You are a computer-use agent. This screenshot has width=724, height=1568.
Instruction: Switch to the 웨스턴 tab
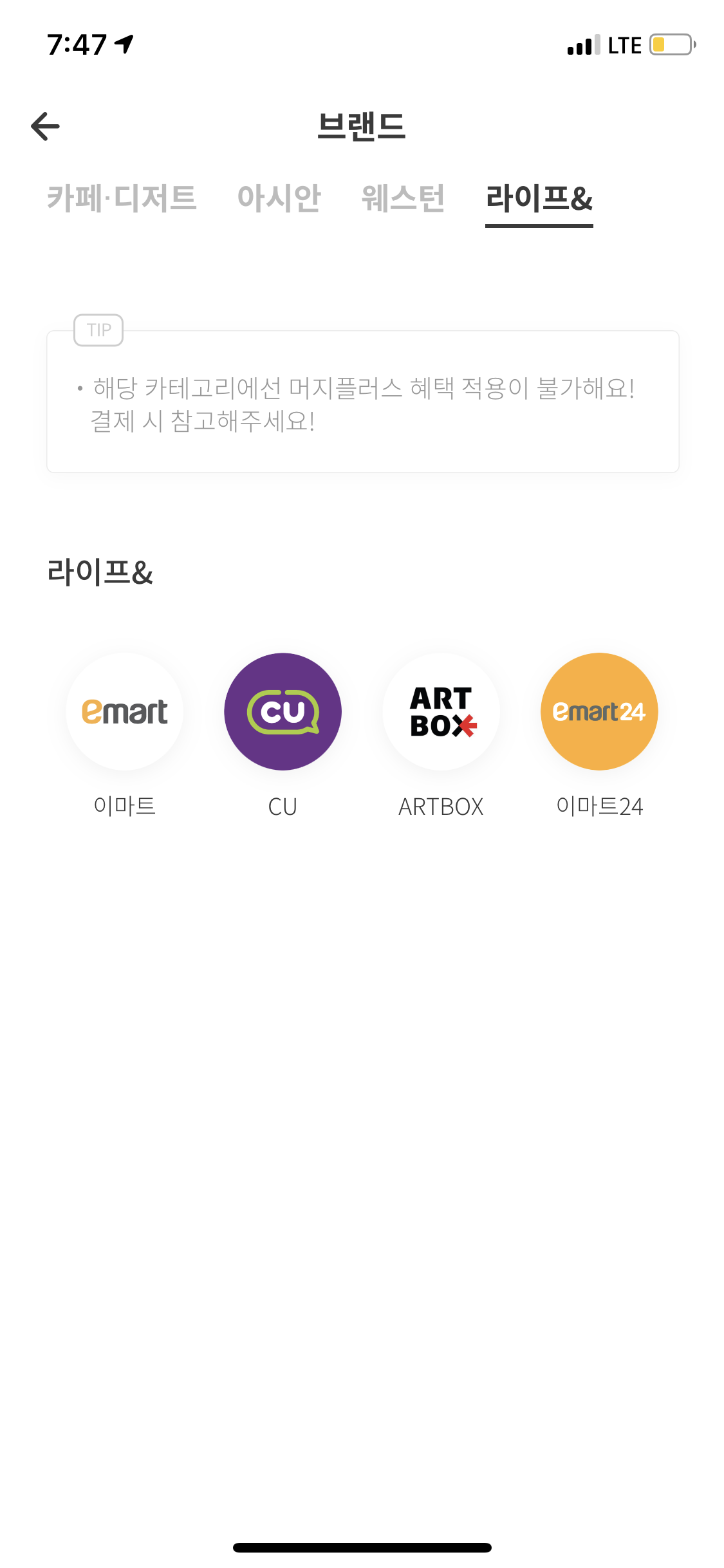coord(403,198)
